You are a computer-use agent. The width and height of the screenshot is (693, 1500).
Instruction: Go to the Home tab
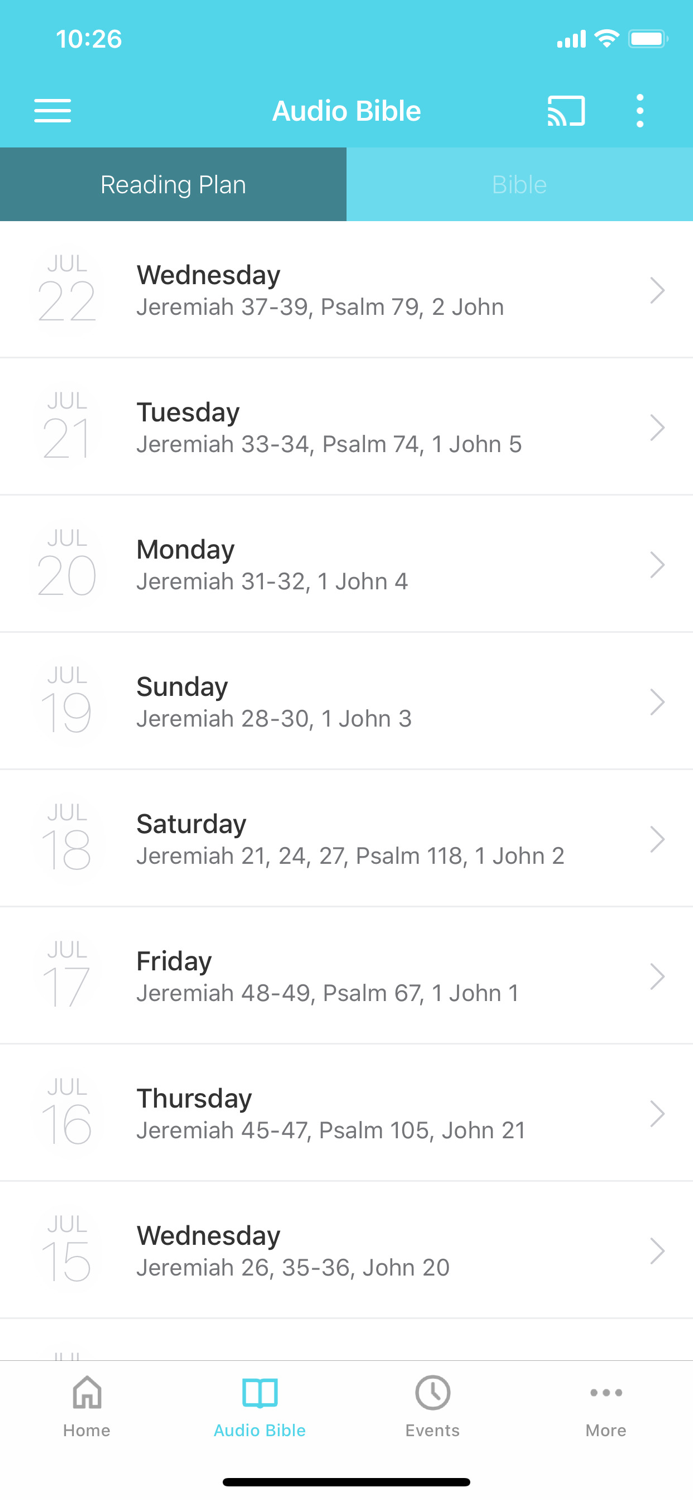87,1407
